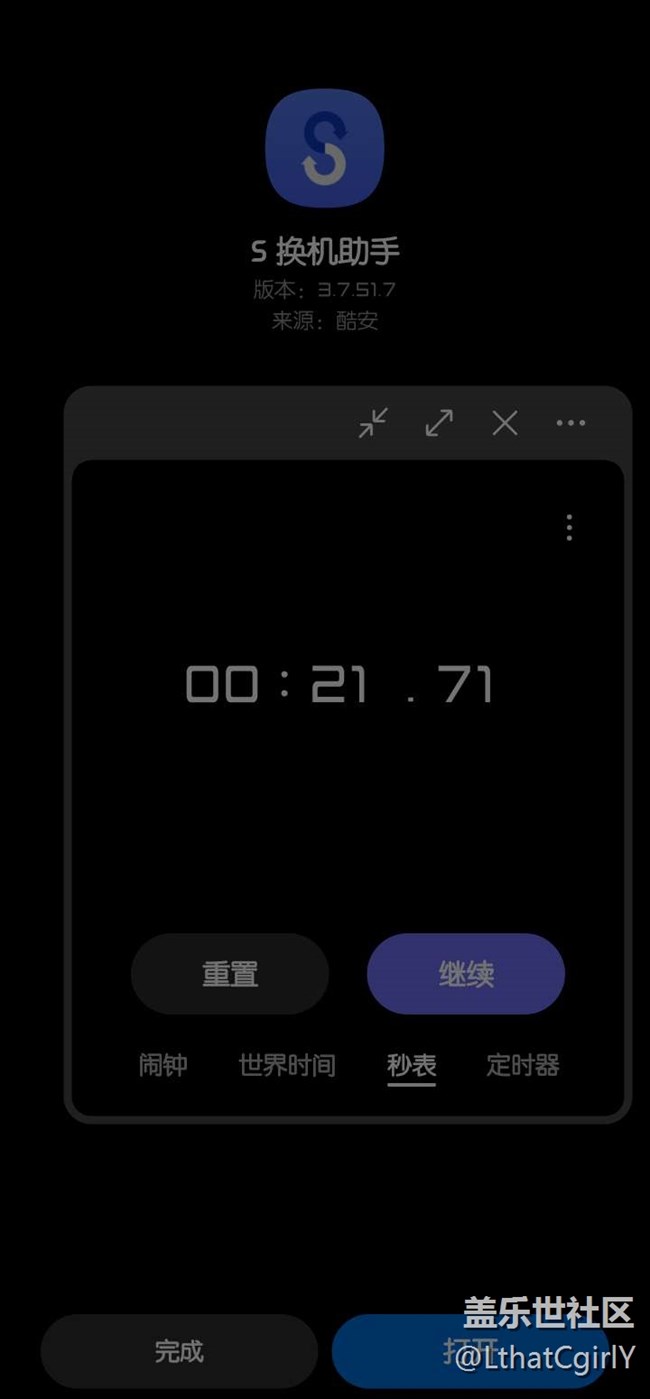This screenshot has height=1399, width=650.
Task: Resume the stopwatch with 继续
Action: (x=466, y=974)
